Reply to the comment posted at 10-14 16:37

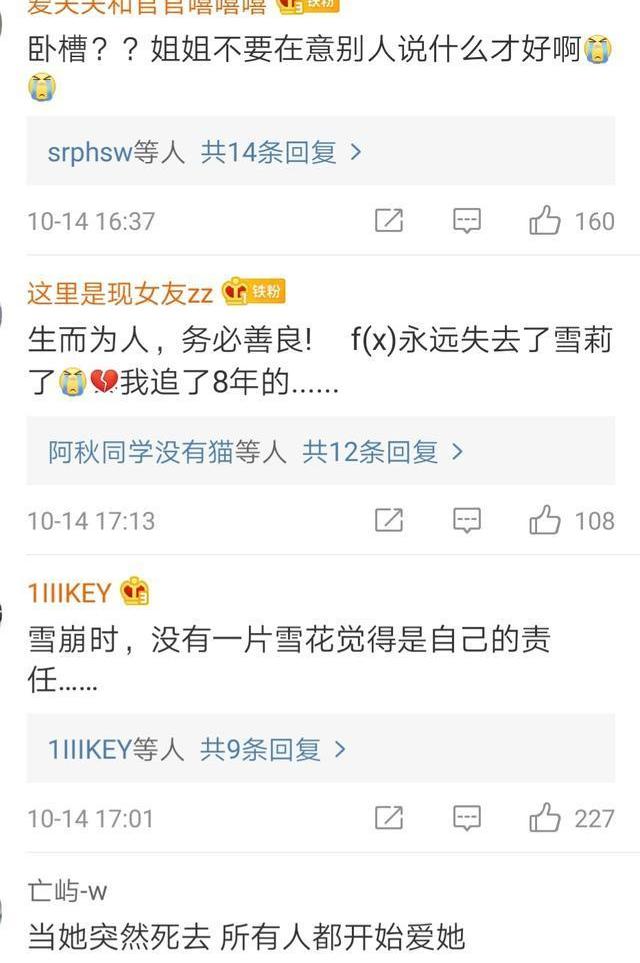point(467,220)
